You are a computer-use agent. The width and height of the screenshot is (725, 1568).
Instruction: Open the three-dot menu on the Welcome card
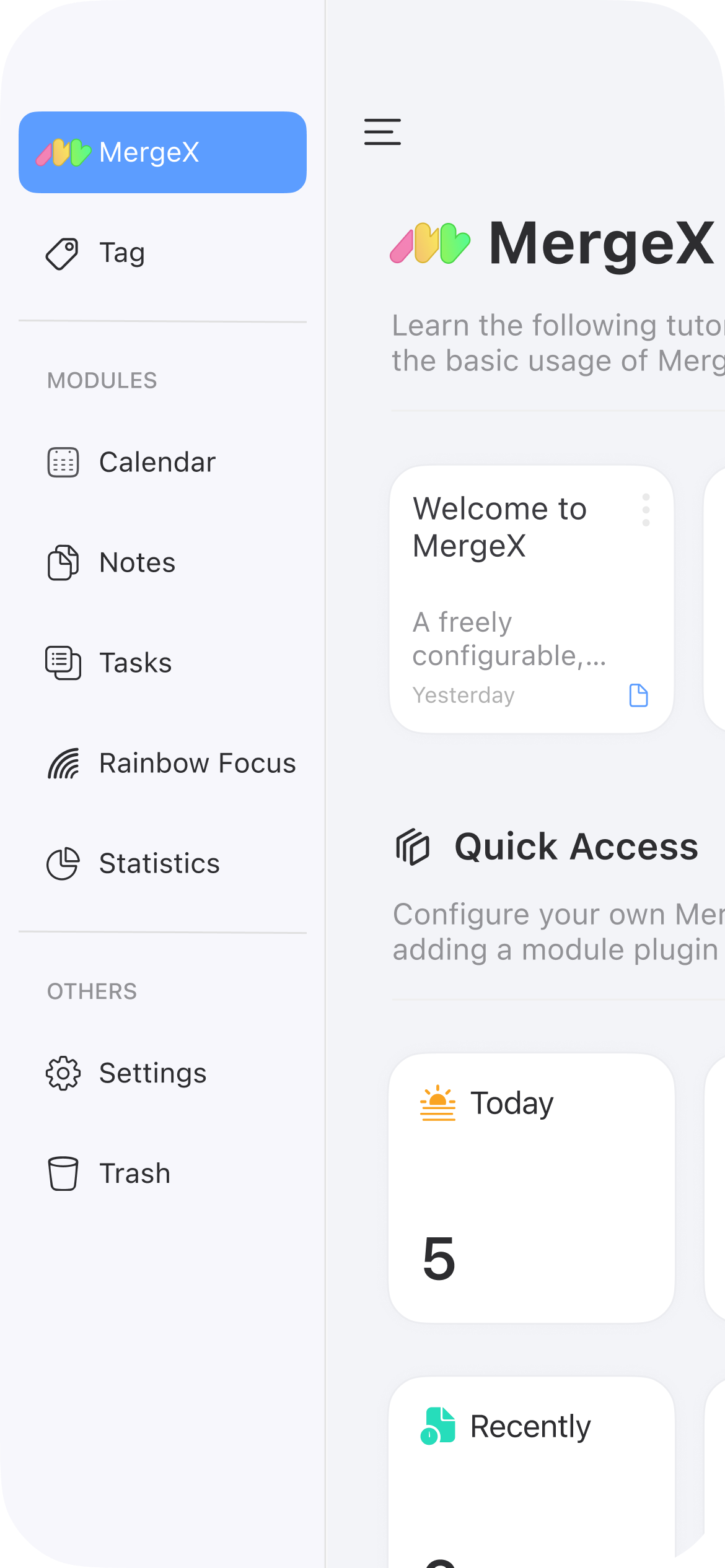click(x=646, y=510)
